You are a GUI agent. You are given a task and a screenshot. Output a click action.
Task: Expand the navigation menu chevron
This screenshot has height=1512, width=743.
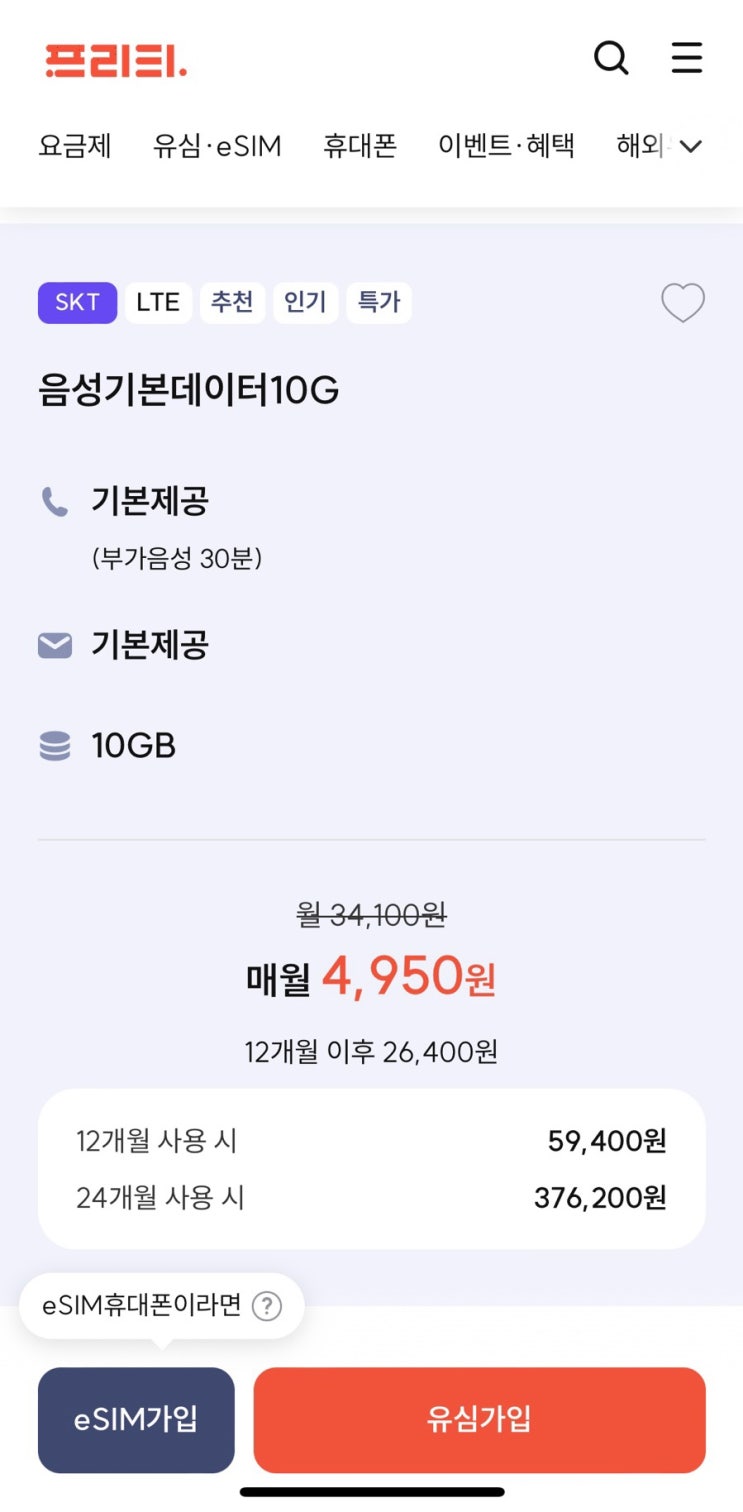[x=691, y=147]
